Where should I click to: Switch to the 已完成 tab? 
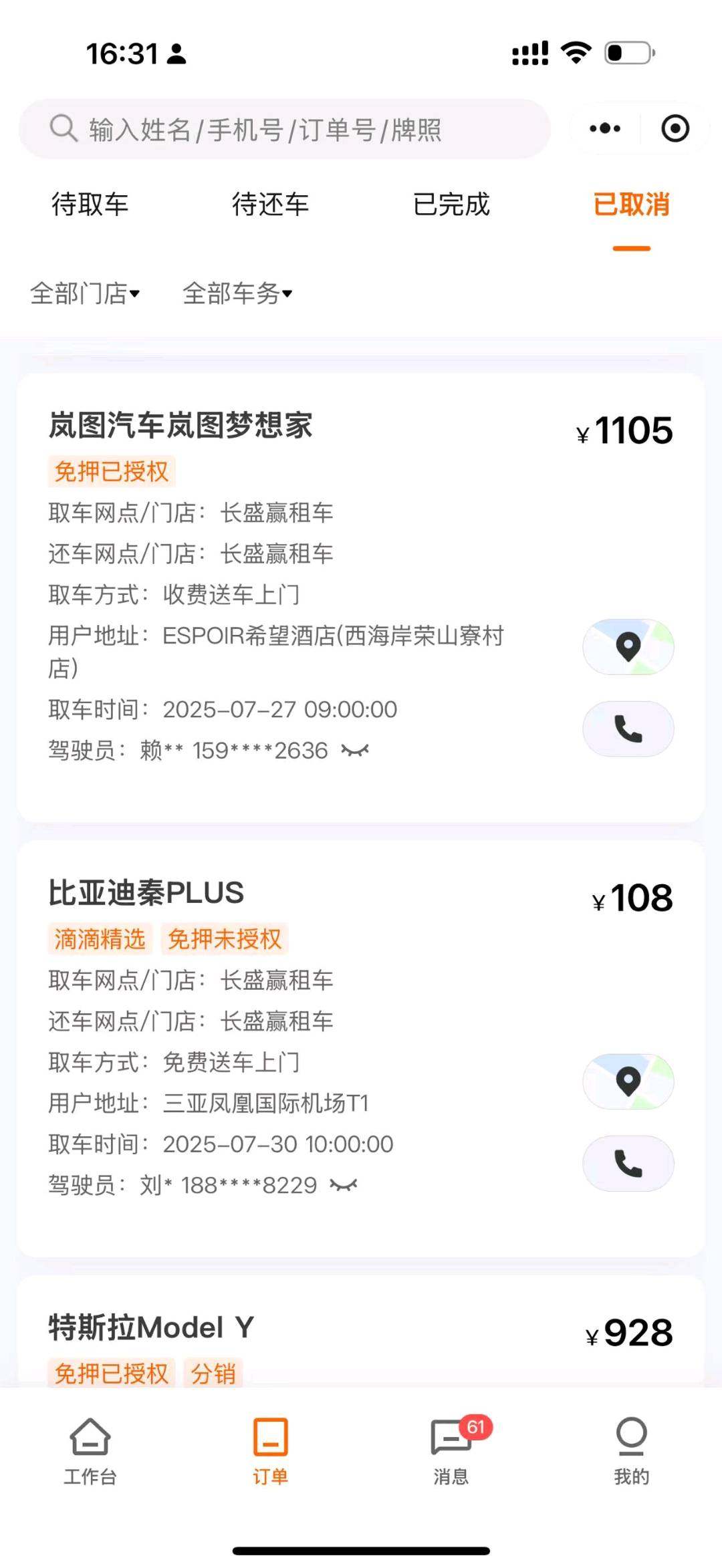451,205
